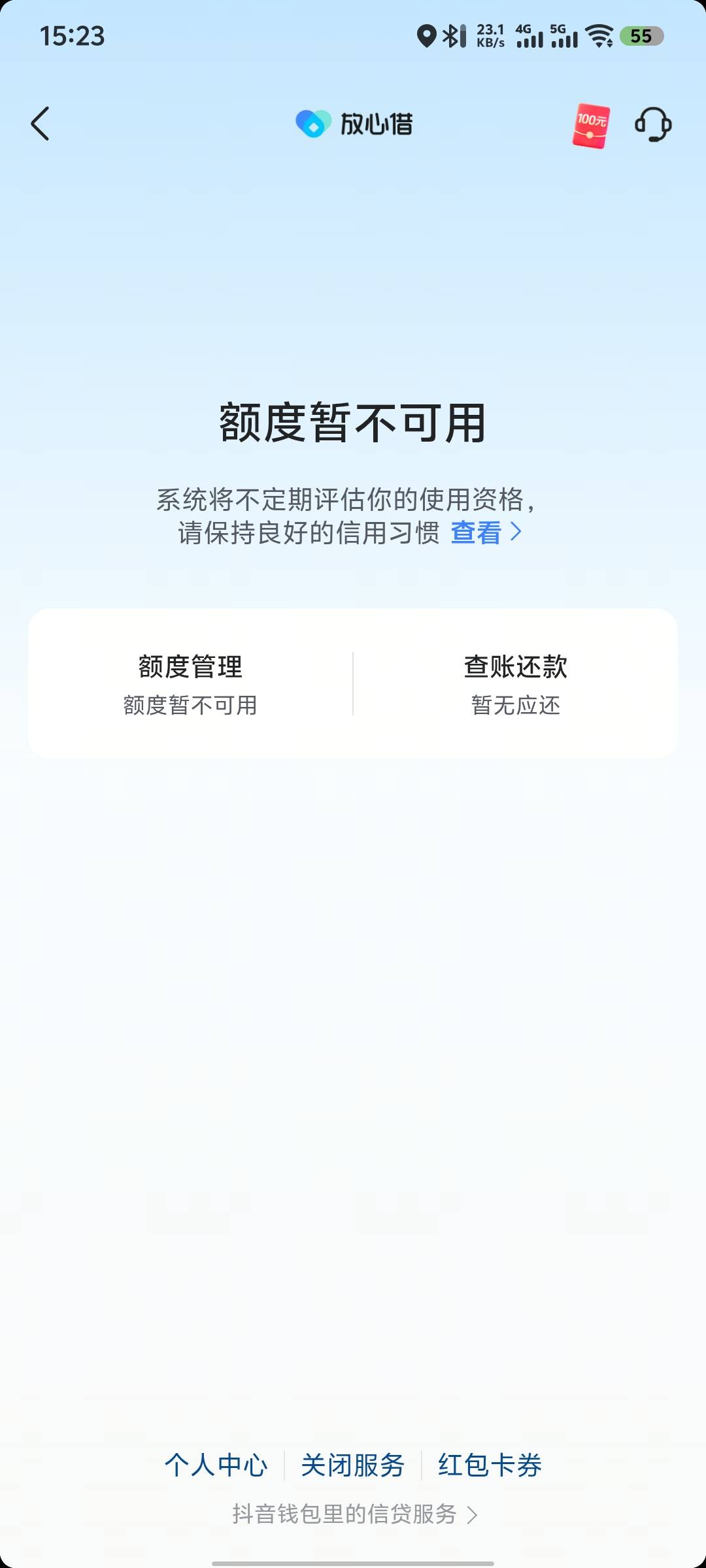Image resolution: width=706 pixels, height=1568 pixels.
Task: Go back using the top-left arrow
Action: tap(41, 123)
